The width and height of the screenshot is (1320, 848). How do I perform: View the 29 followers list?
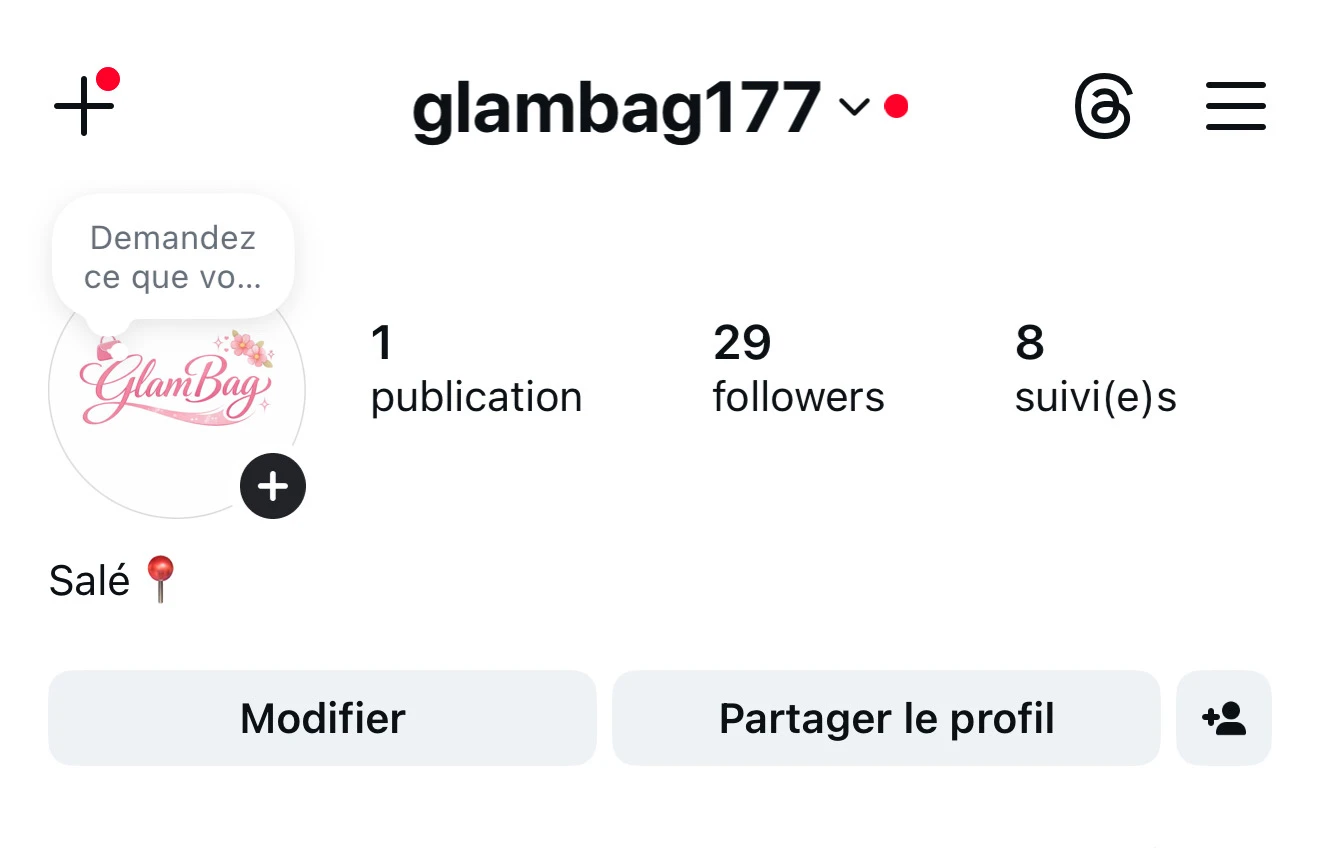click(x=798, y=369)
